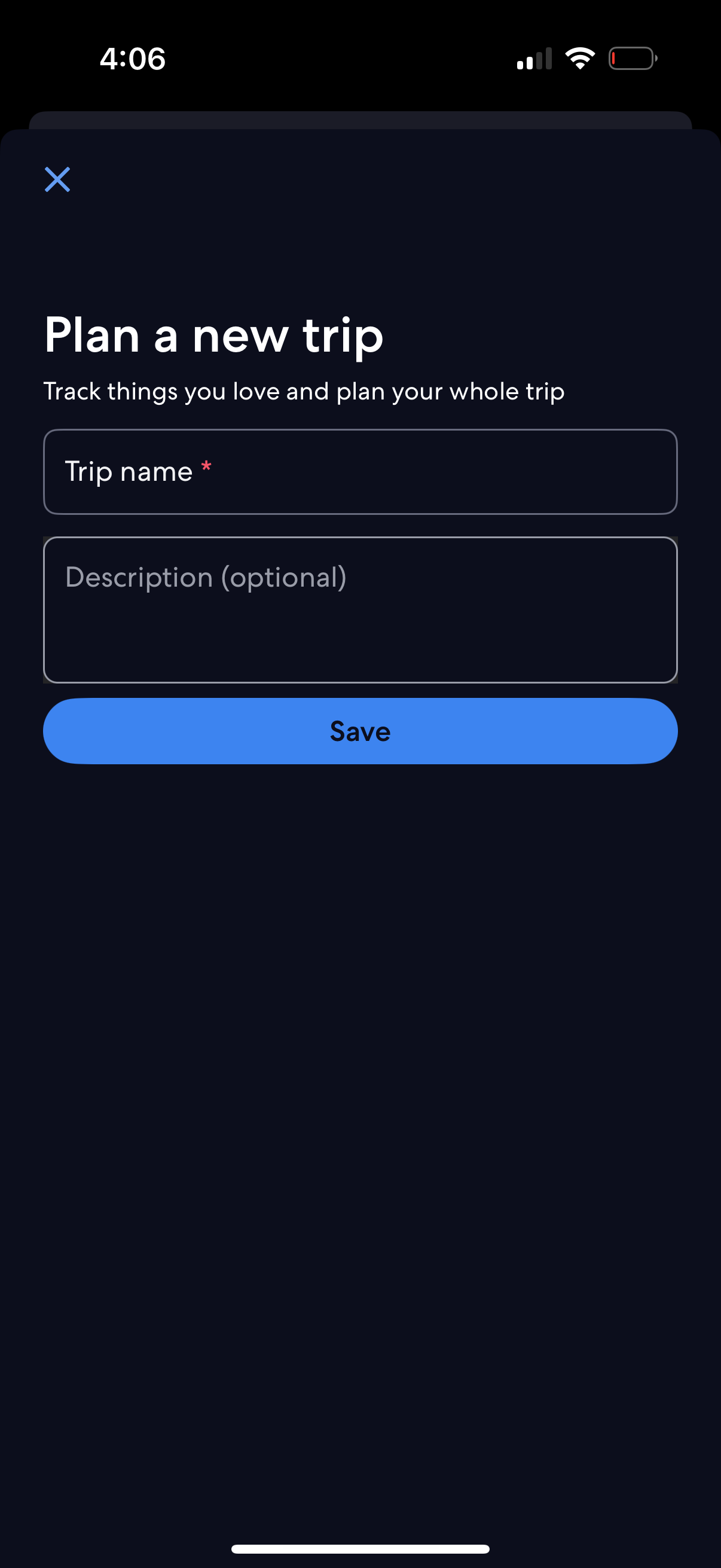Tap the low battery indicator
Screen dimensions: 721x1568
click(632, 57)
